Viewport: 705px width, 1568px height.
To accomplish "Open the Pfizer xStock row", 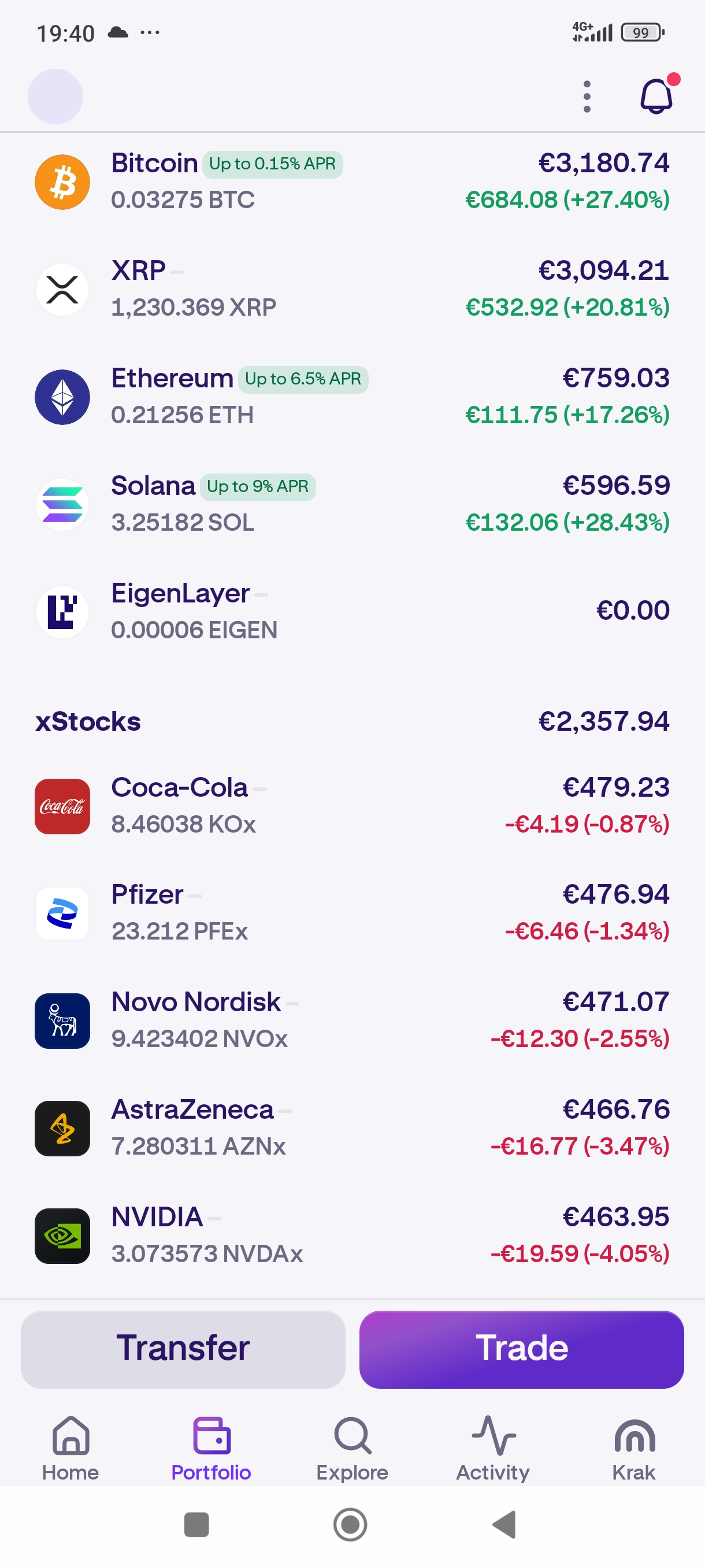I will (x=353, y=913).
